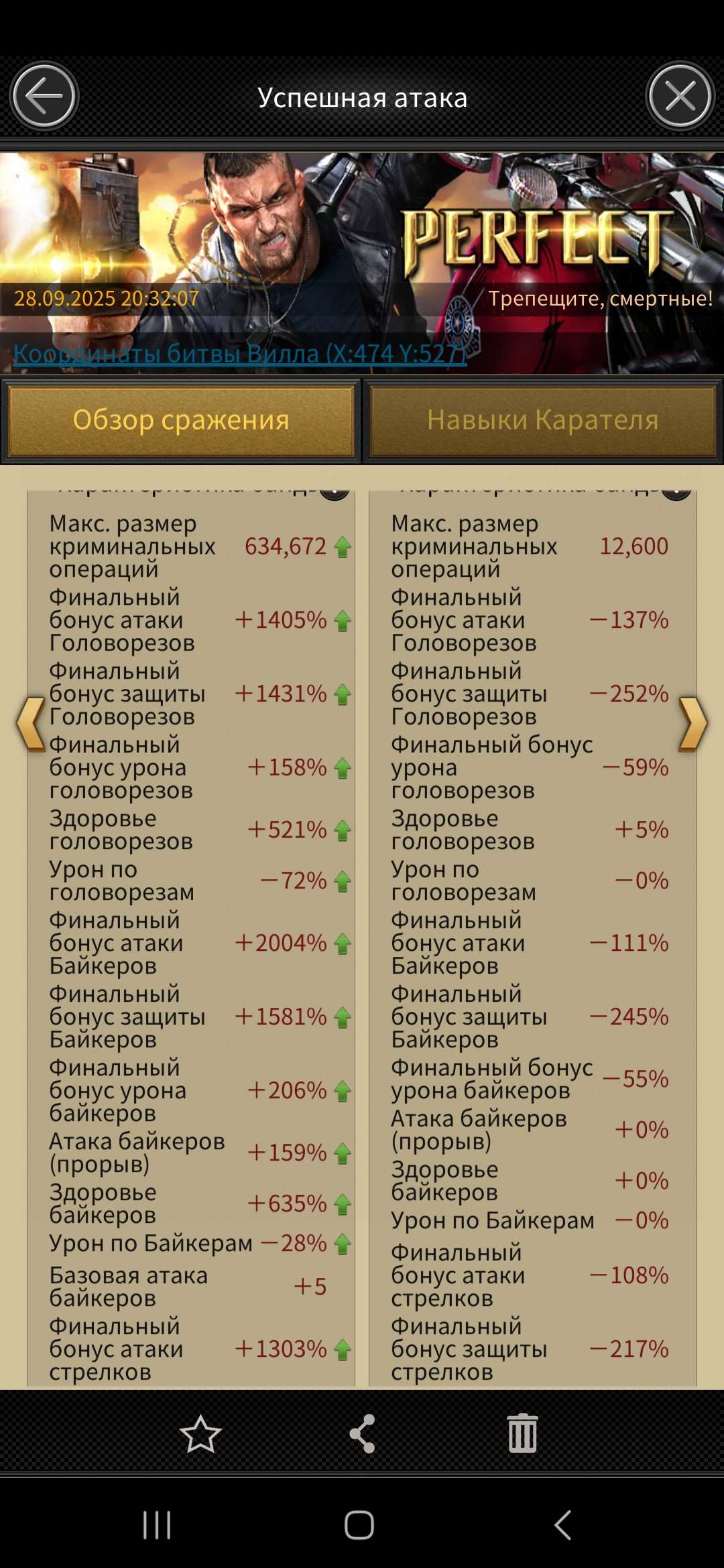This screenshot has width=724, height=1568.
Task: Delete this battle report
Action: point(522,1433)
